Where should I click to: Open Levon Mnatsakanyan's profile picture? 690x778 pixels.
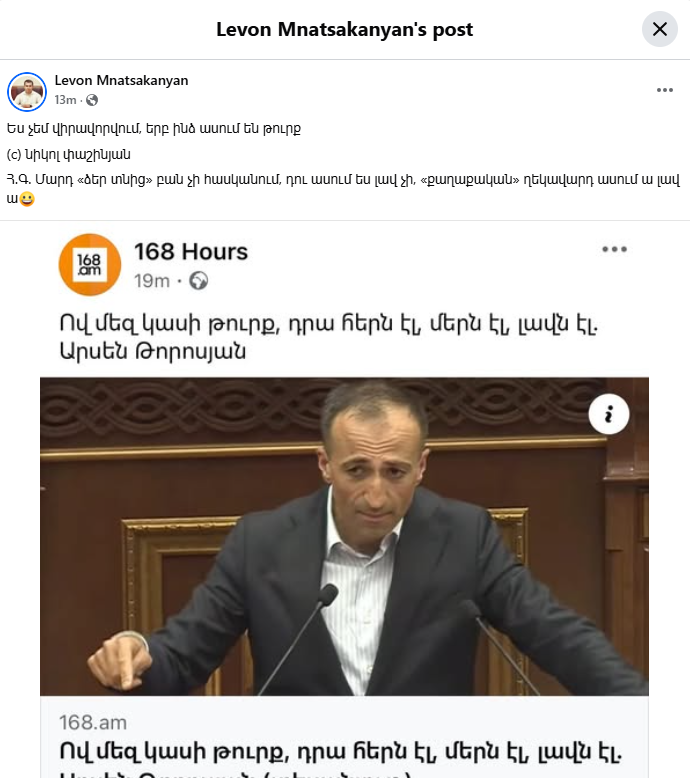[27, 91]
